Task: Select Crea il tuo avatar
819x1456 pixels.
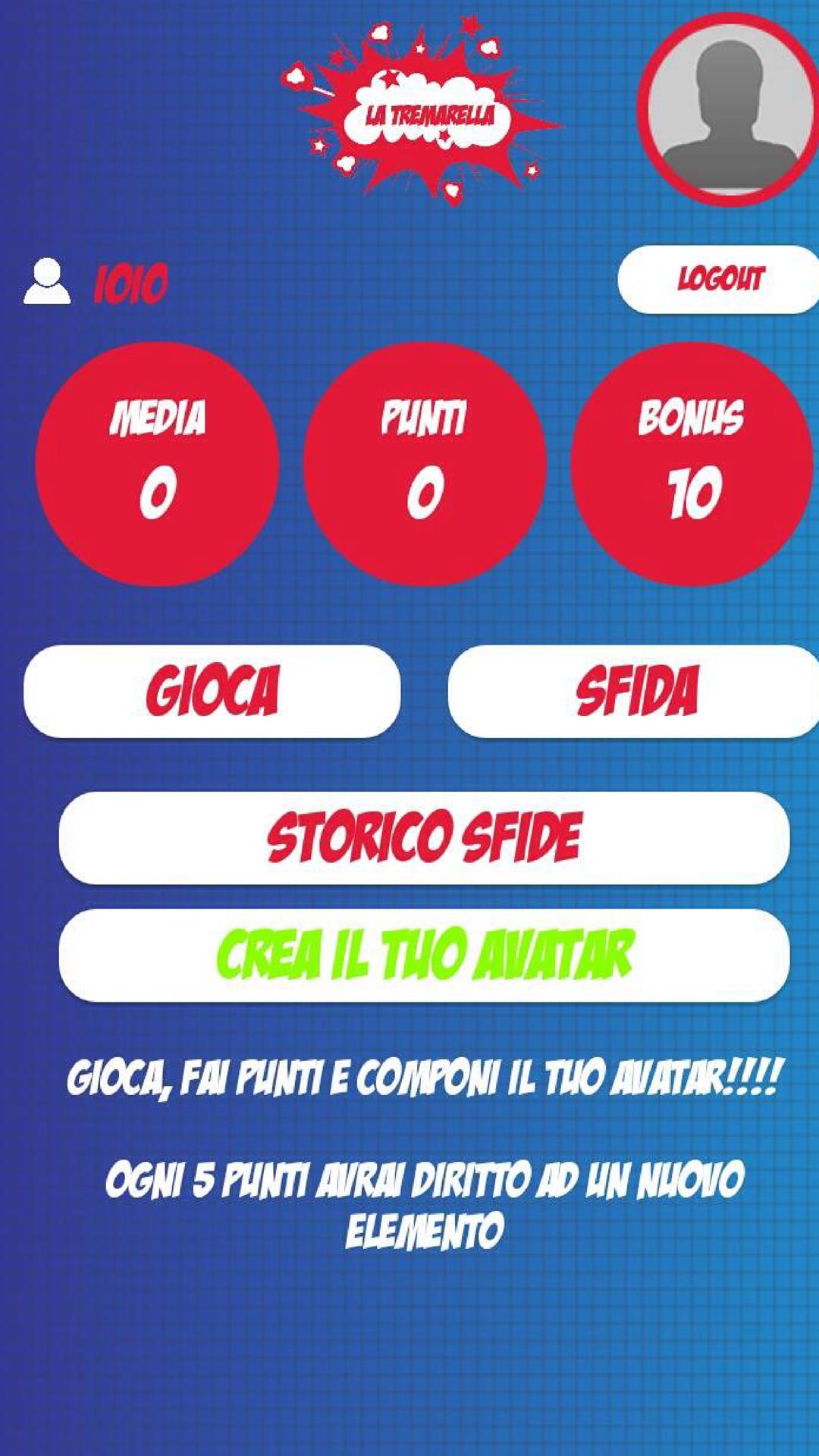Action: (x=424, y=955)
